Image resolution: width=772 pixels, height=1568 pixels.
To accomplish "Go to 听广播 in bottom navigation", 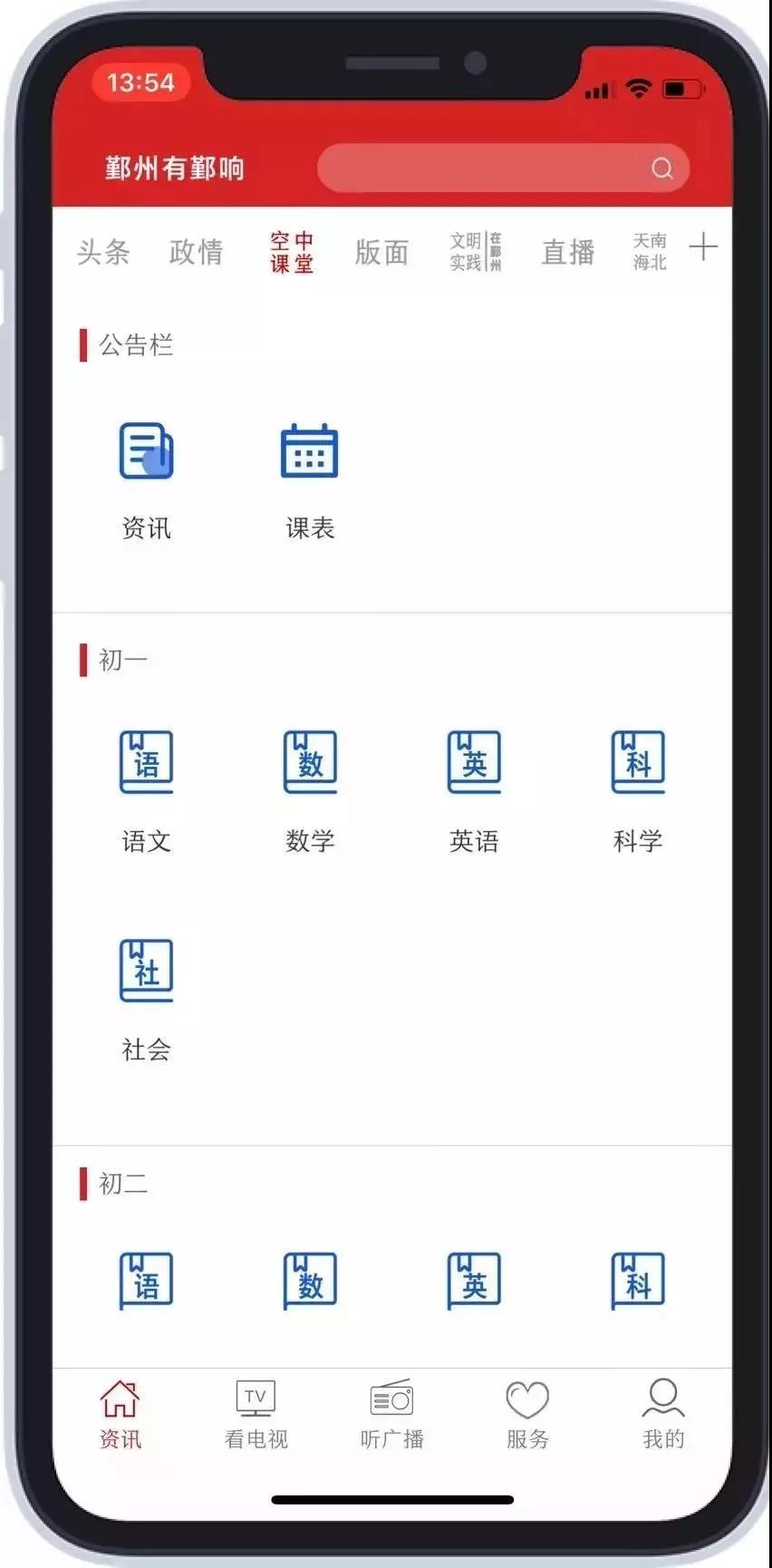I will (x=391, y=1414).
